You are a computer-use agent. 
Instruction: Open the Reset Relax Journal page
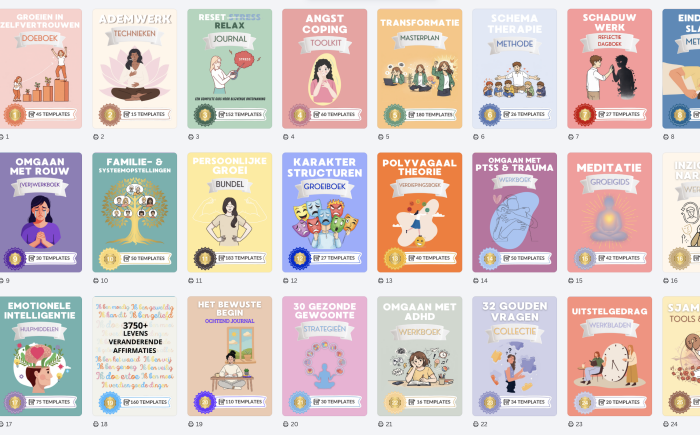(229, 68)
